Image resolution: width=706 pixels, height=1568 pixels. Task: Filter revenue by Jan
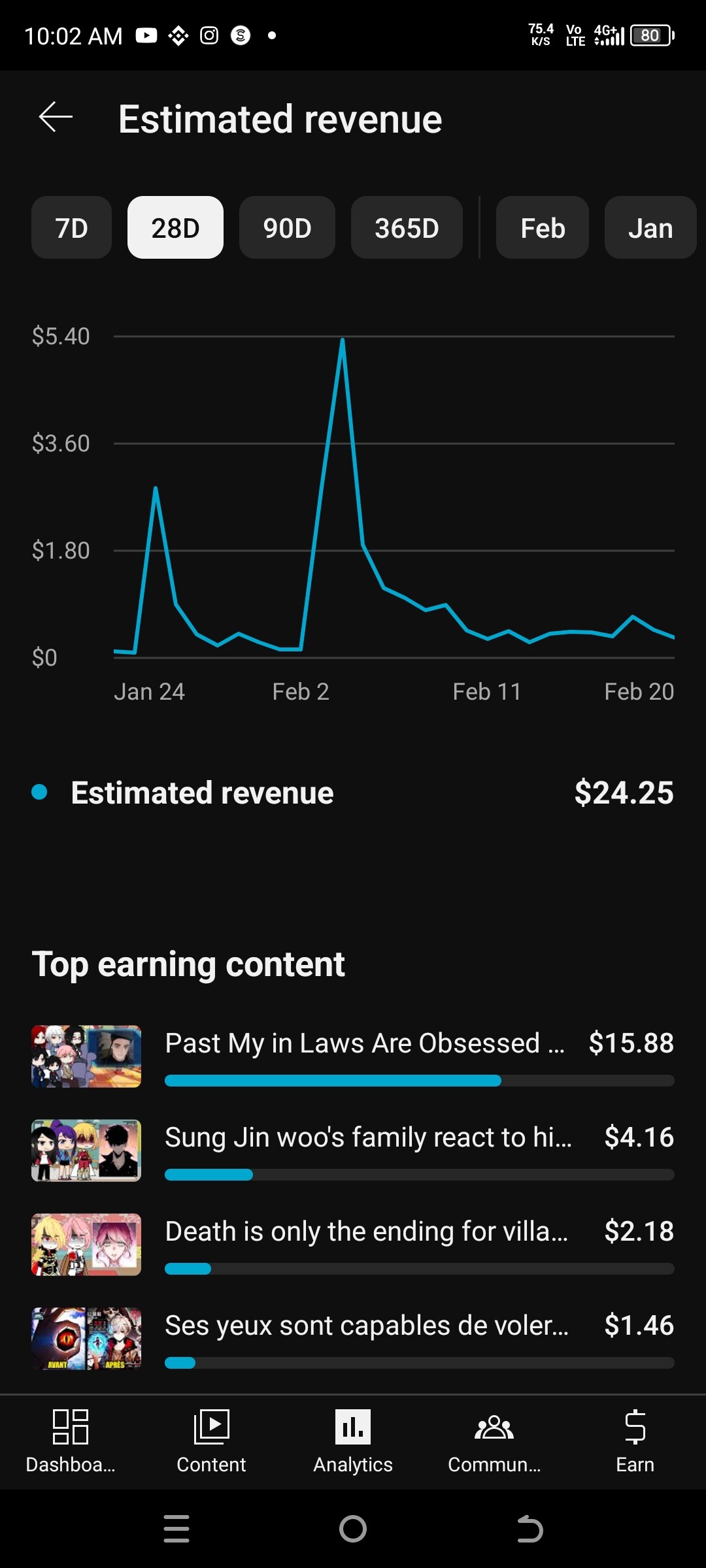click(x=650, y=228)
